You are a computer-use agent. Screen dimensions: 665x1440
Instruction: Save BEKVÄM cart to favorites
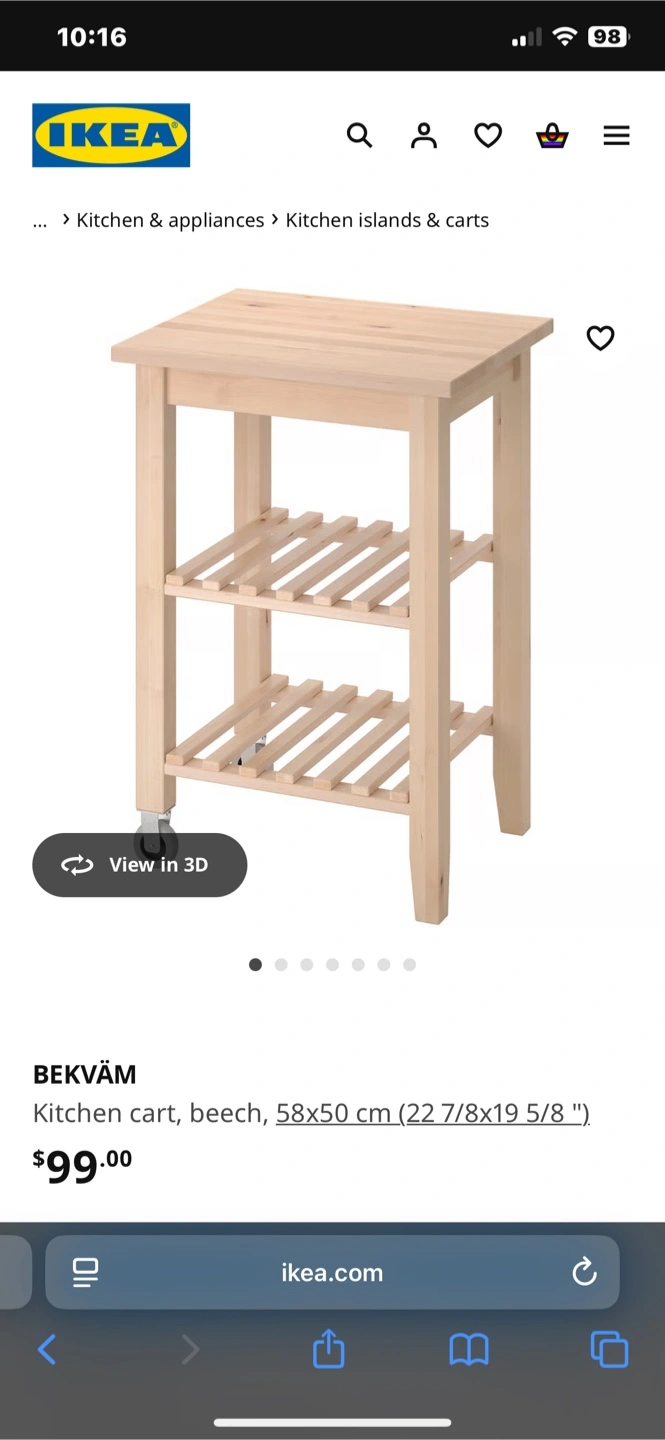coord(600,338)
